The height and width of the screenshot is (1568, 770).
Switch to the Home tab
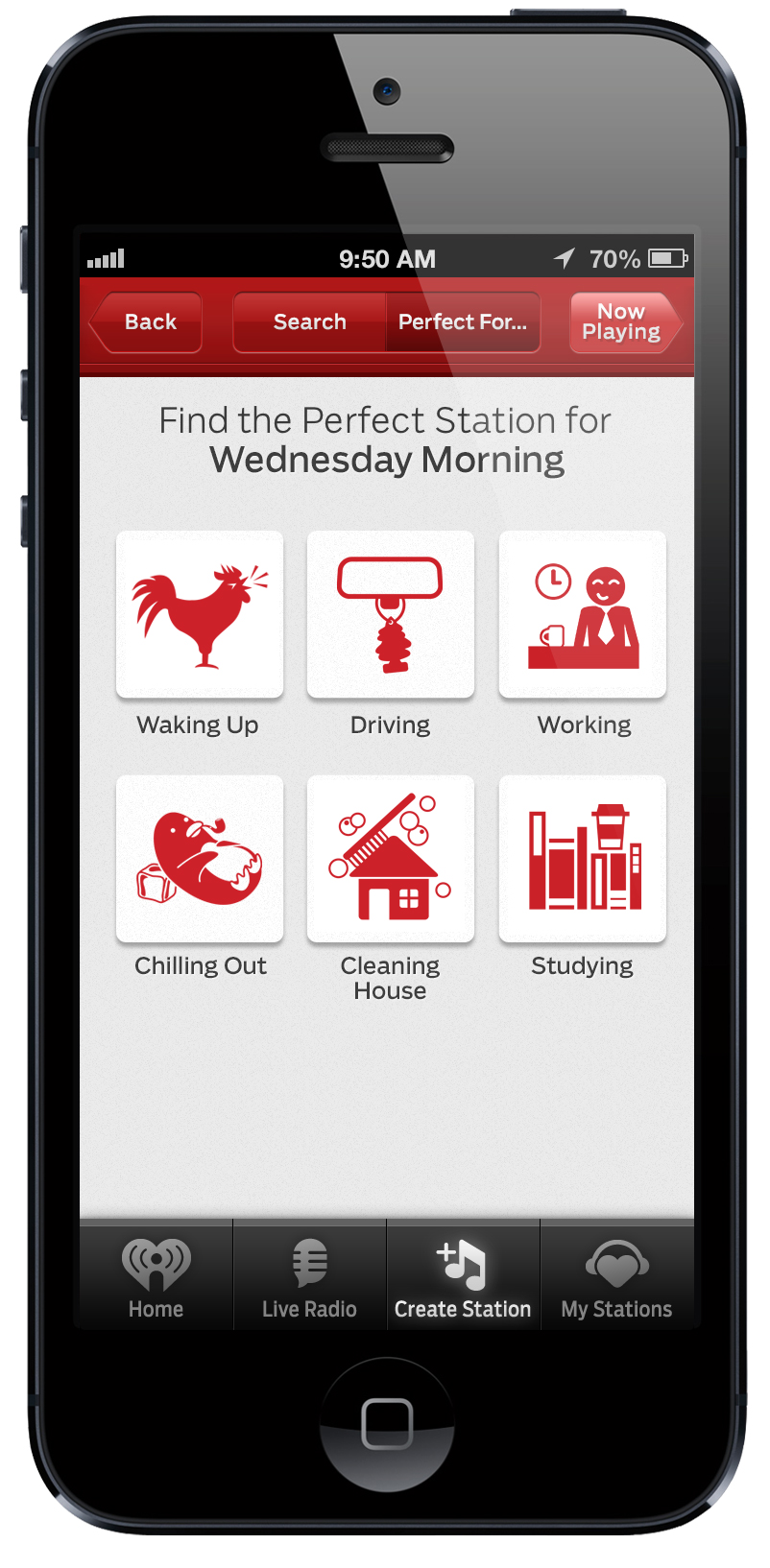tap(156, 1276)
